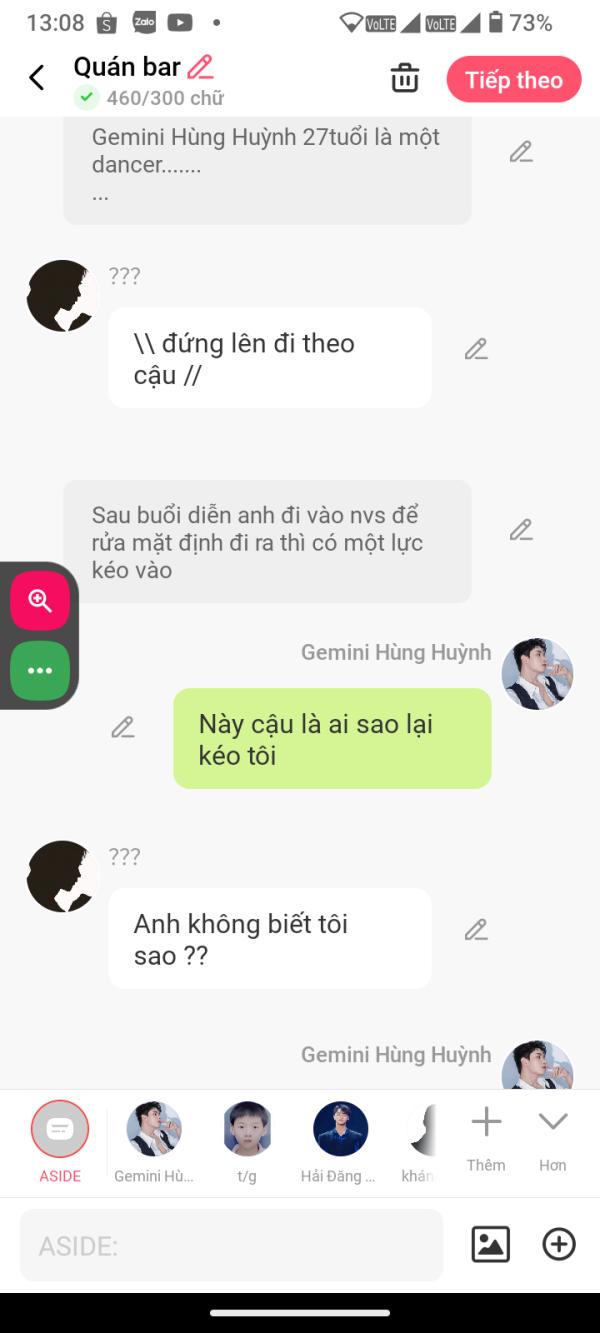Tap the pink floating magnifier button
This screenshot has height=1333, width=600.
tap(40, 600)
